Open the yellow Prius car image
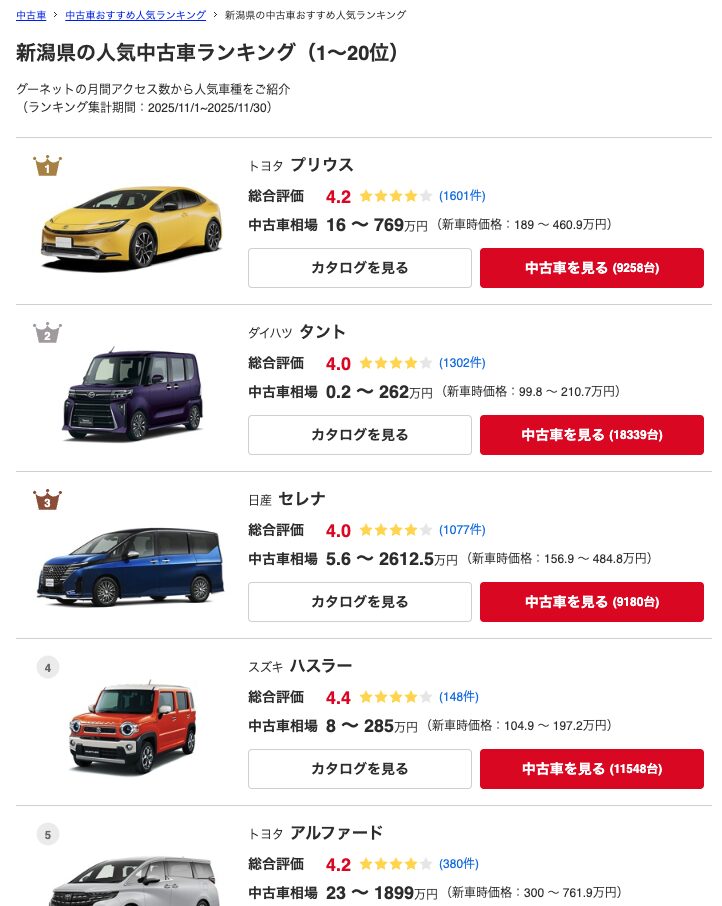The height and width of the screenshot is (906, 722). (x=131, y=226)
